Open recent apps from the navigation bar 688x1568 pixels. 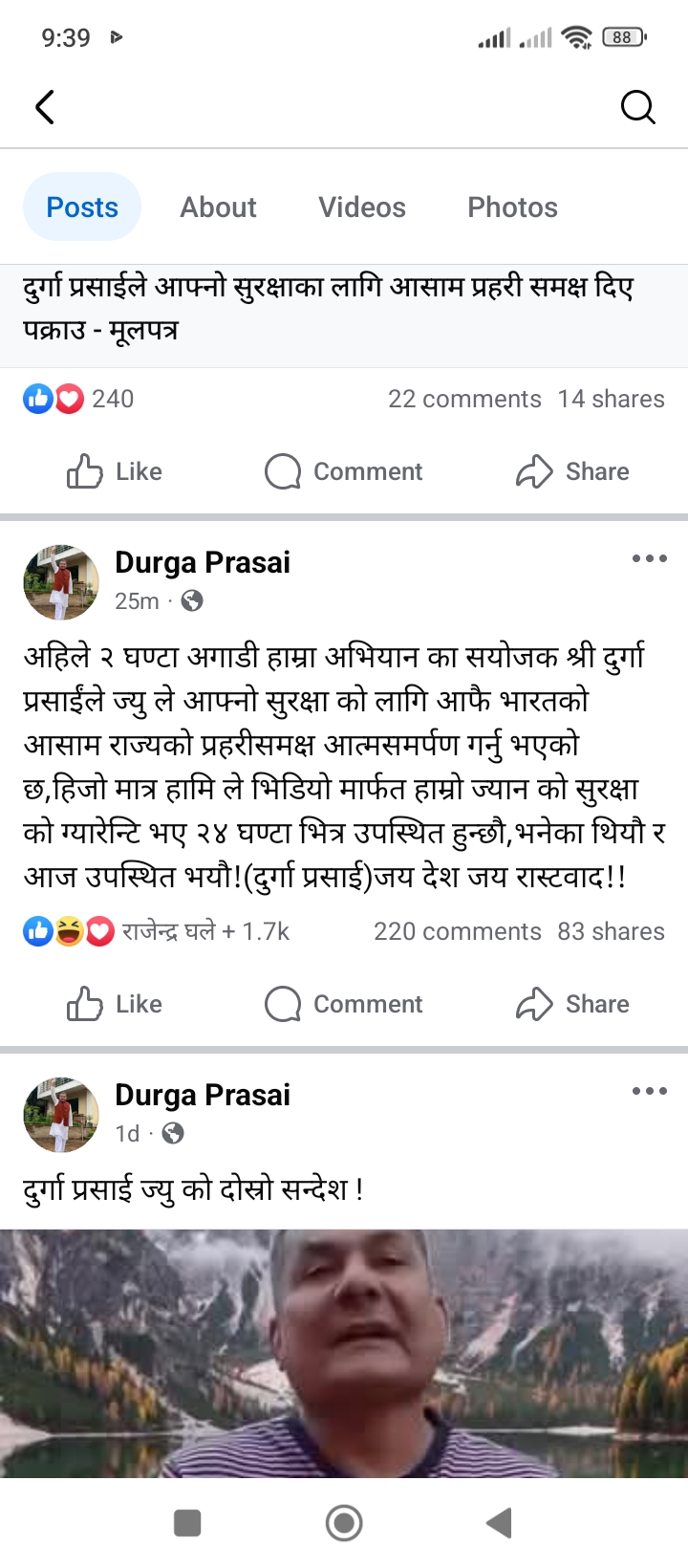[x=187, y=1523]
